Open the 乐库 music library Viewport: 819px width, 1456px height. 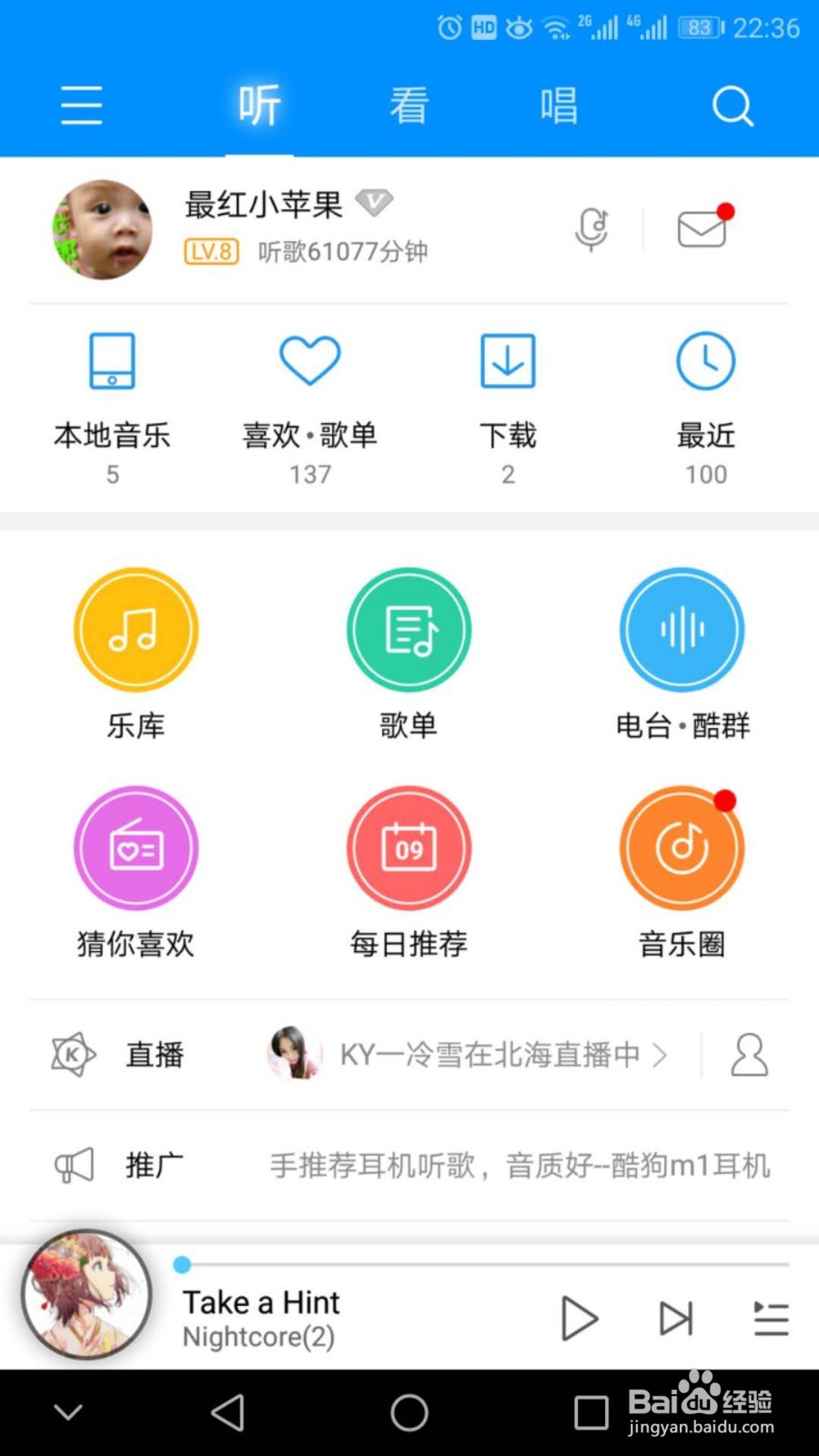[136, 651]
